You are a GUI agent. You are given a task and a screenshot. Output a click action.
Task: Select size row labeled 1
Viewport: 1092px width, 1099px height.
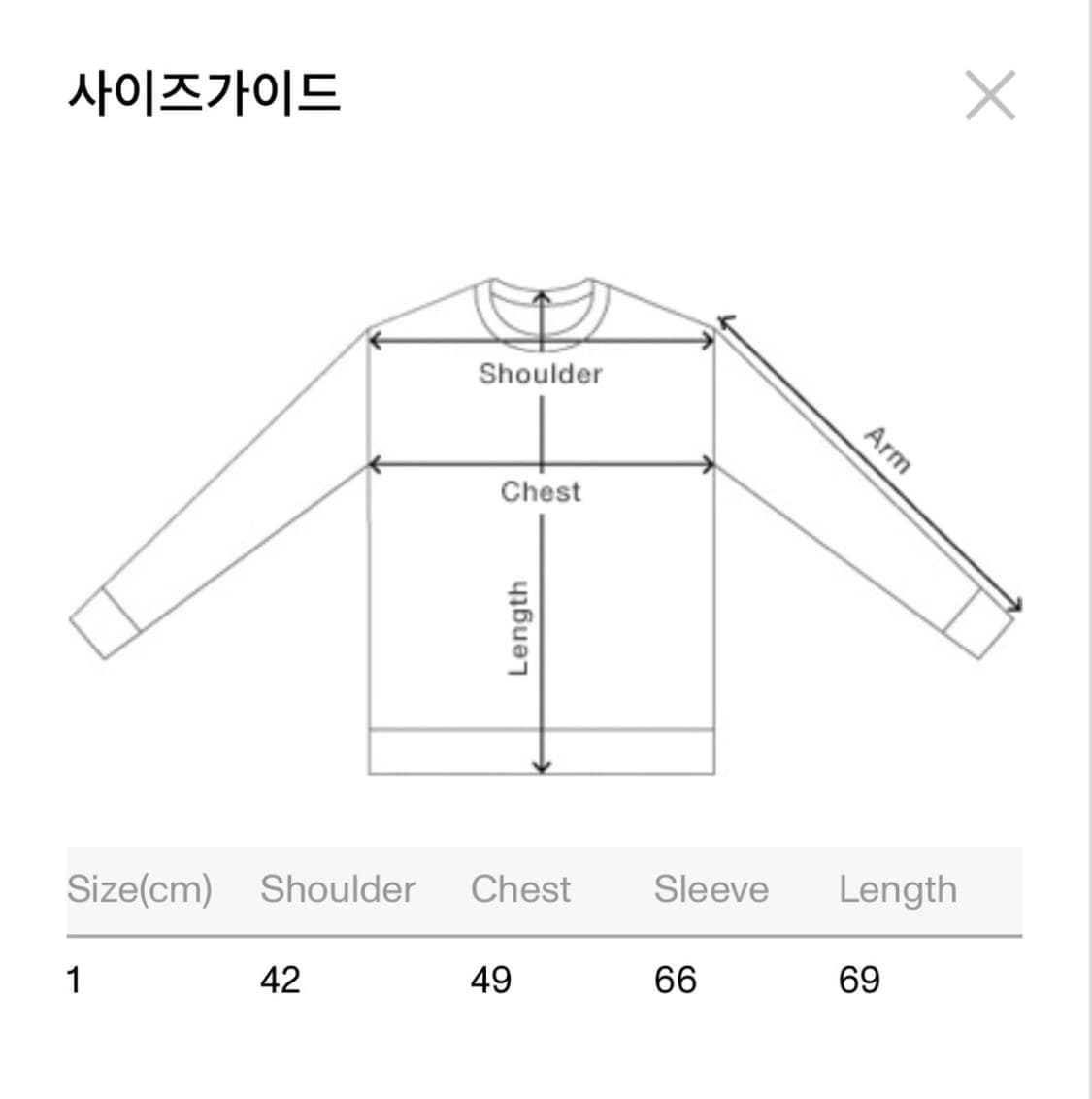[x=75, y=982]
